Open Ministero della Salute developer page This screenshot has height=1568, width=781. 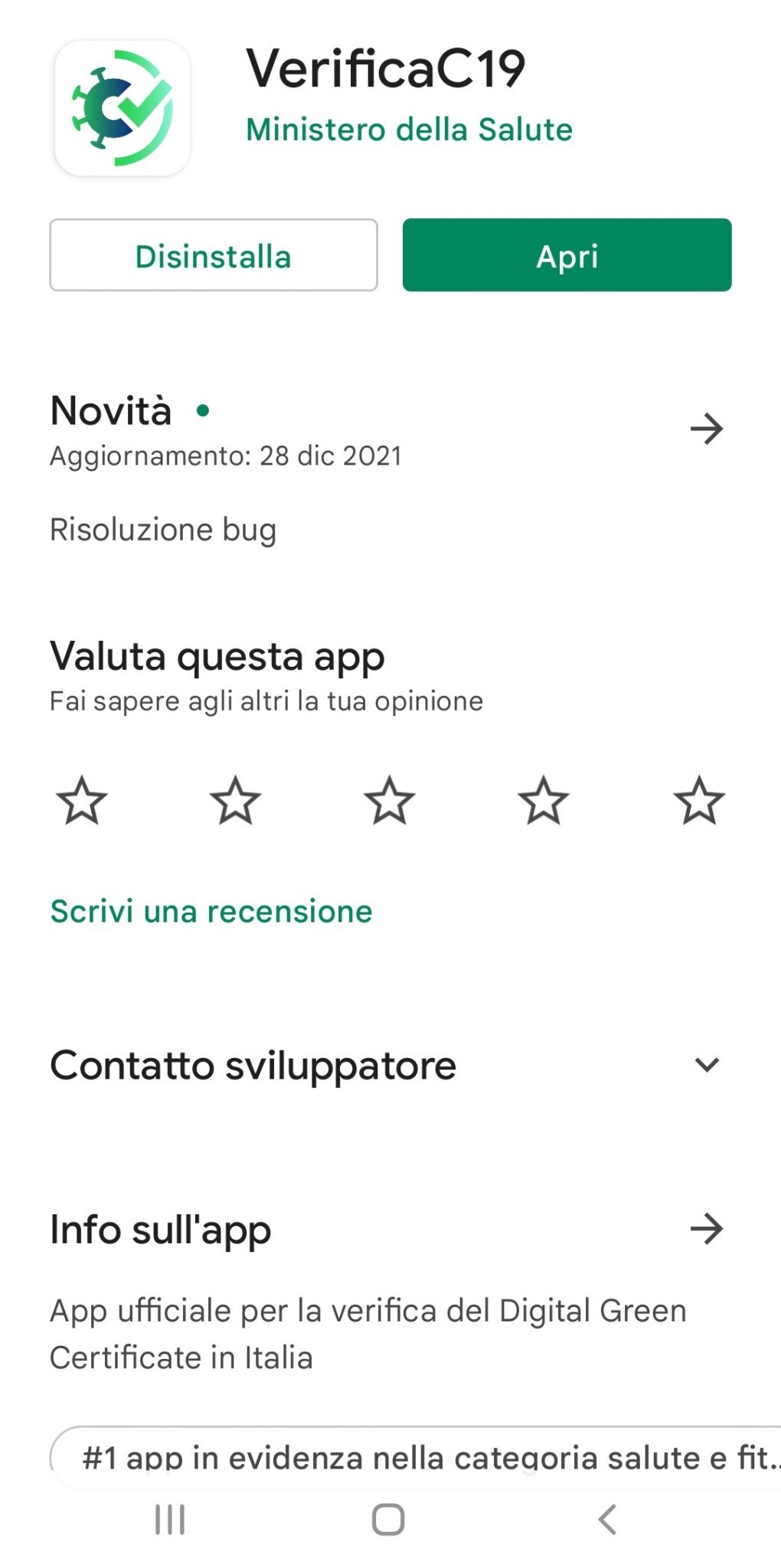(409, 129)
